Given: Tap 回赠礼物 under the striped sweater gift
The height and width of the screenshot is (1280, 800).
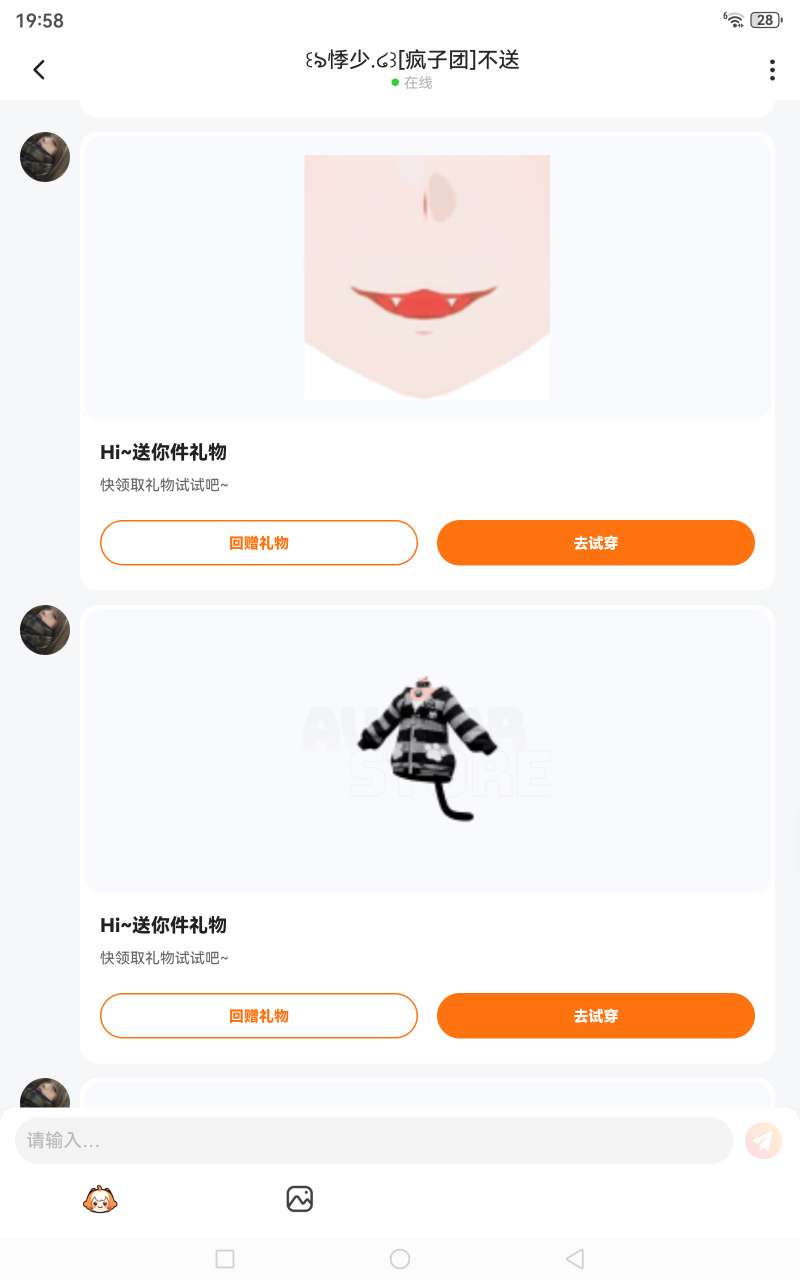Looking at the screenshot, I should coord(258,1016).
